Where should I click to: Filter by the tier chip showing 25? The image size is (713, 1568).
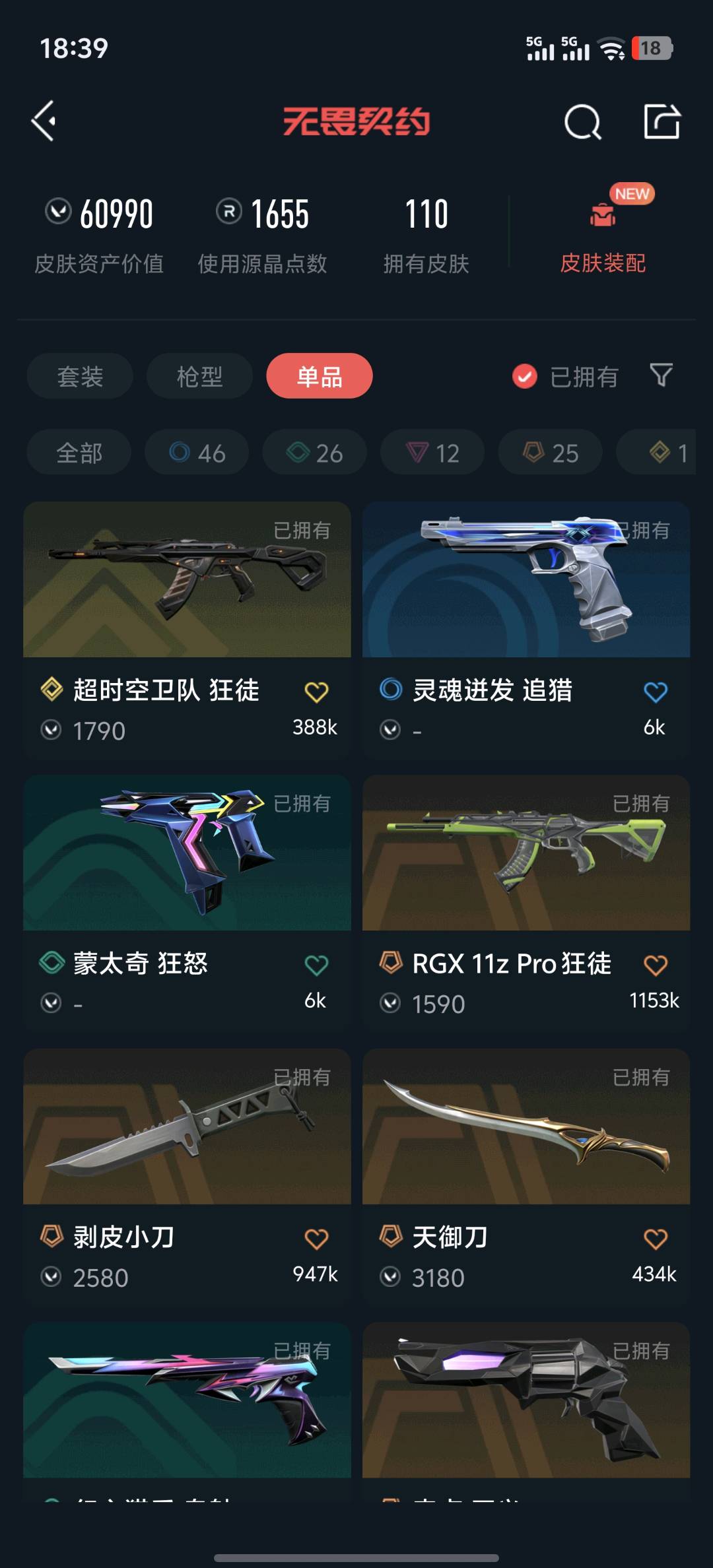(550, 452)
